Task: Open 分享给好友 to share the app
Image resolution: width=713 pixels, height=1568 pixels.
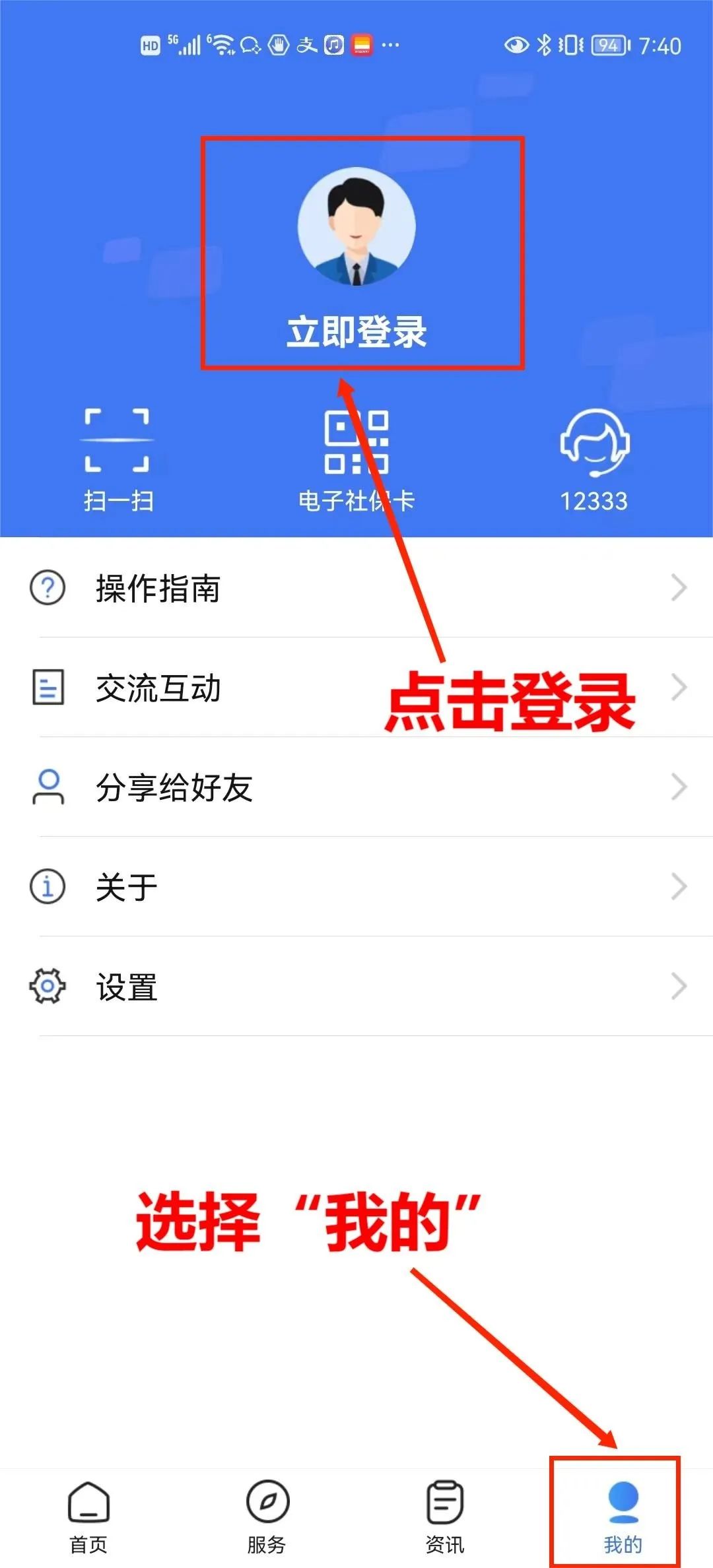Action: (x=175, y=787)
